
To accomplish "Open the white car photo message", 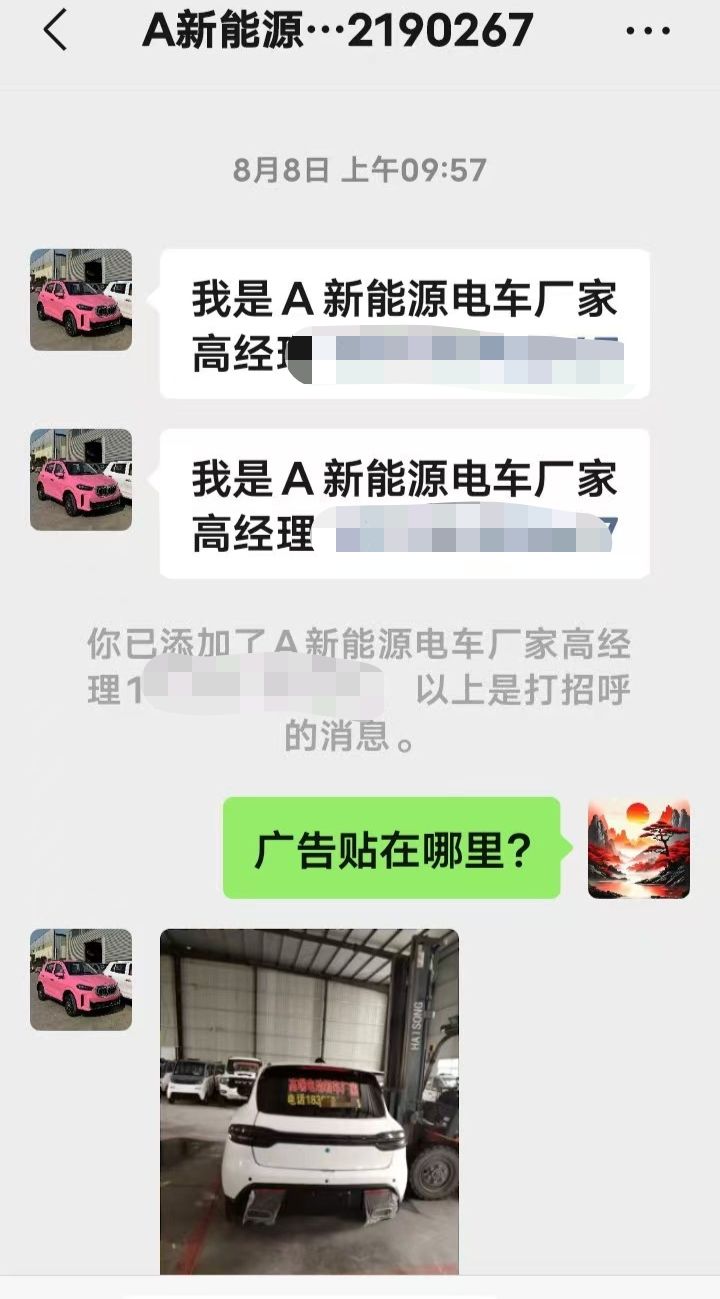I will point(309,1100).
